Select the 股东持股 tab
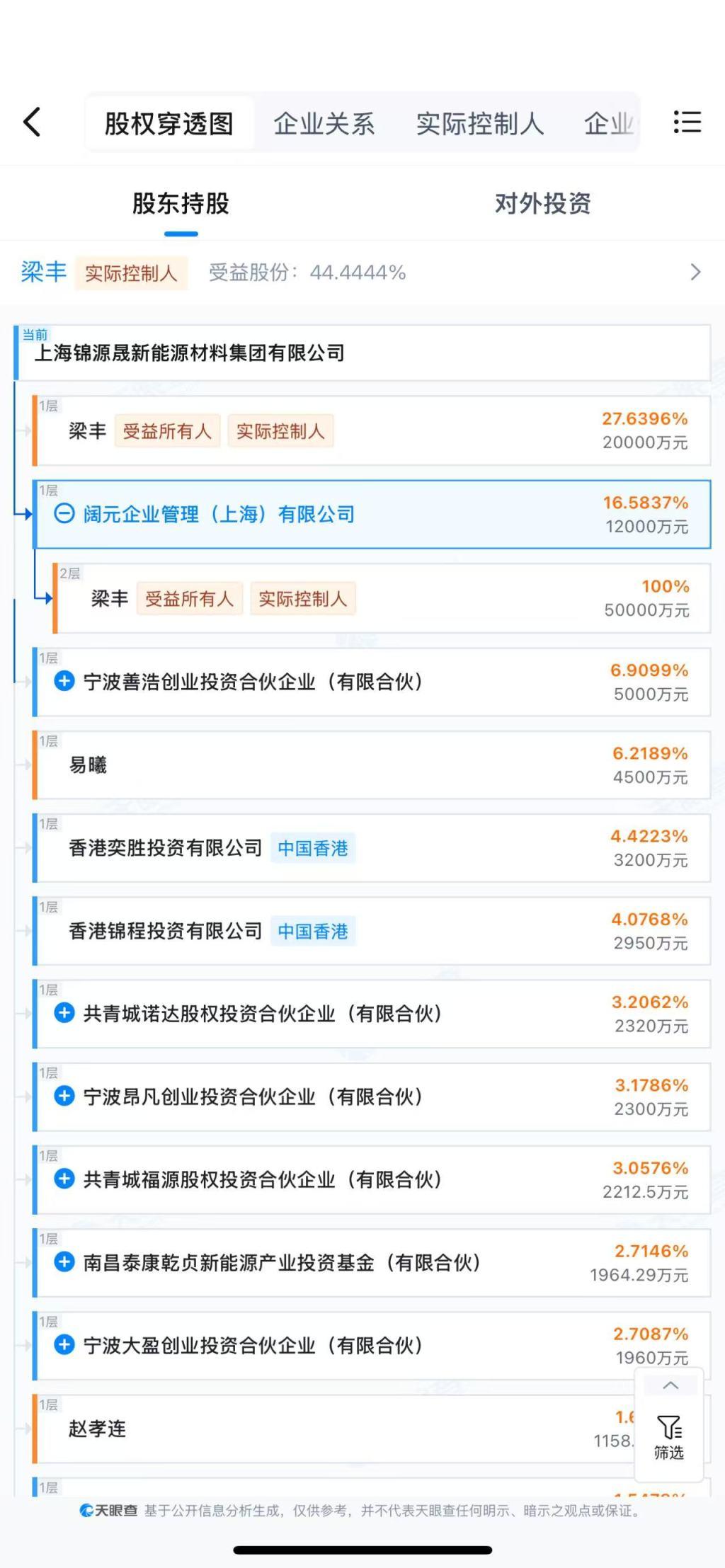This screenshot has width=725, height=1568. (x=181, y=204)
